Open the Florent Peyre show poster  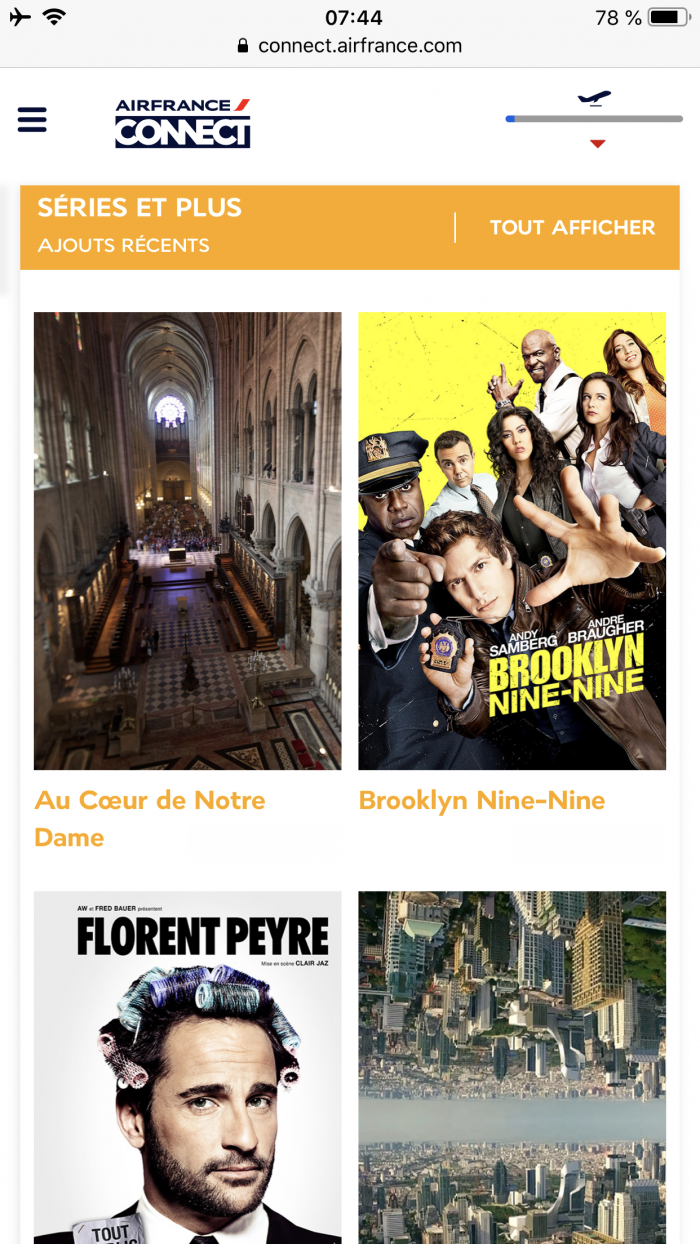point(187,1067)
